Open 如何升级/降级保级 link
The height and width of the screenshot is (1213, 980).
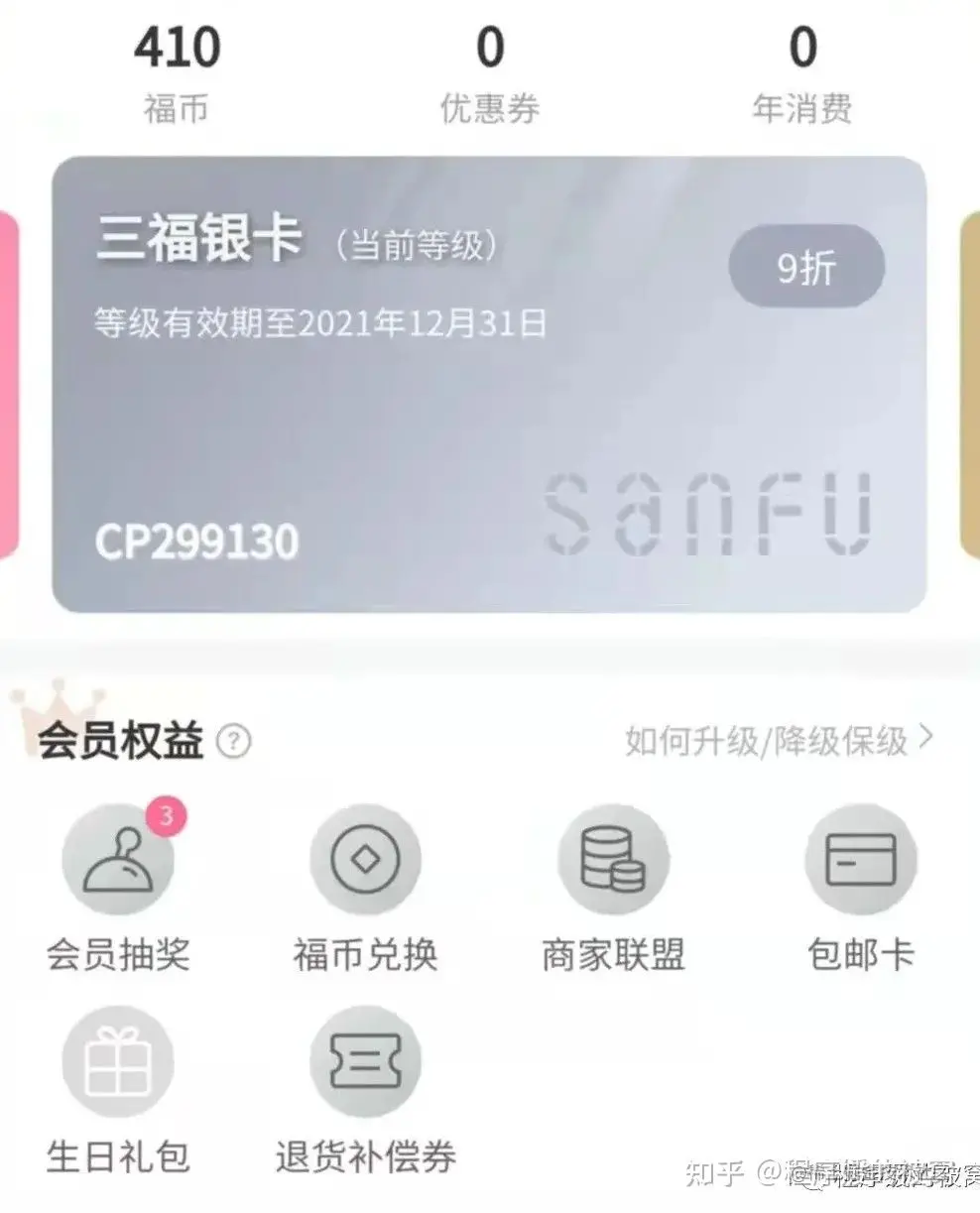[778, 740]
